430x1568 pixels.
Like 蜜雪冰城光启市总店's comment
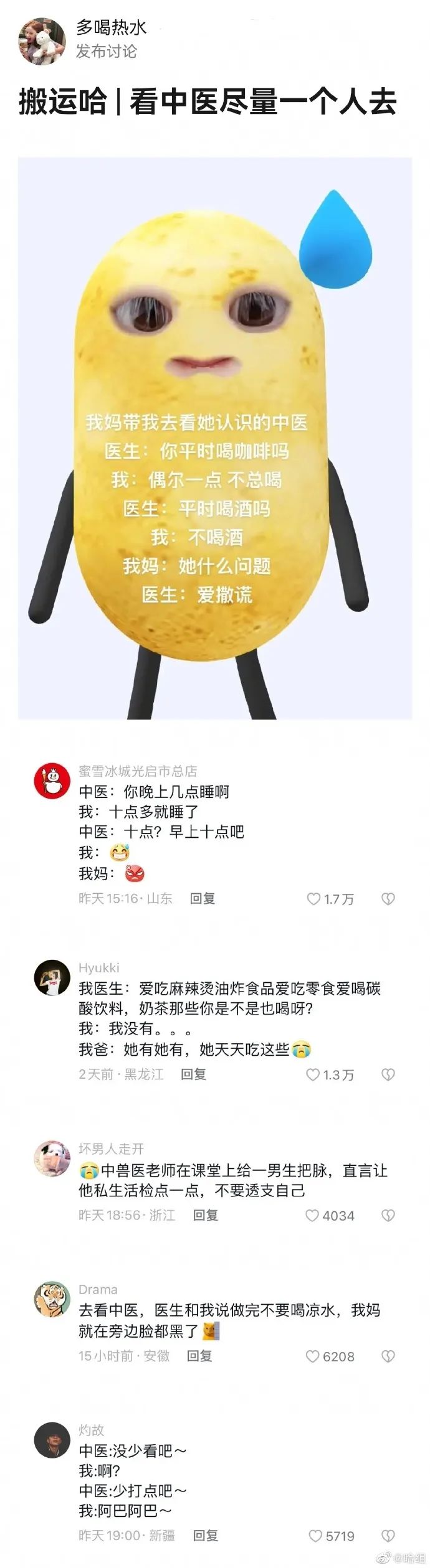coord(313,899)
